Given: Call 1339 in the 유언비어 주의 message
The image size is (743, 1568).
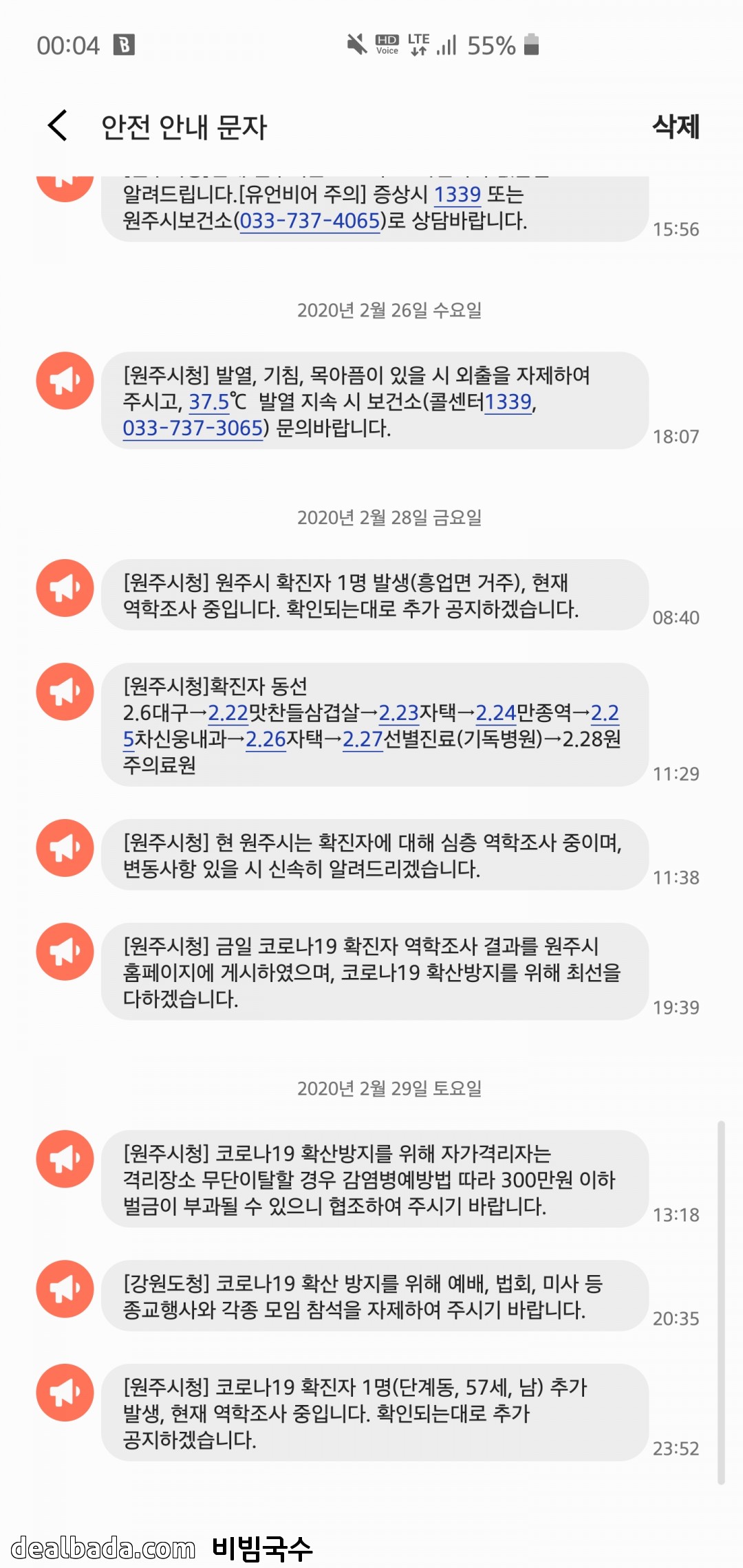Looking at the screenshot, I should pyautogui.click(x=457, y=195).
